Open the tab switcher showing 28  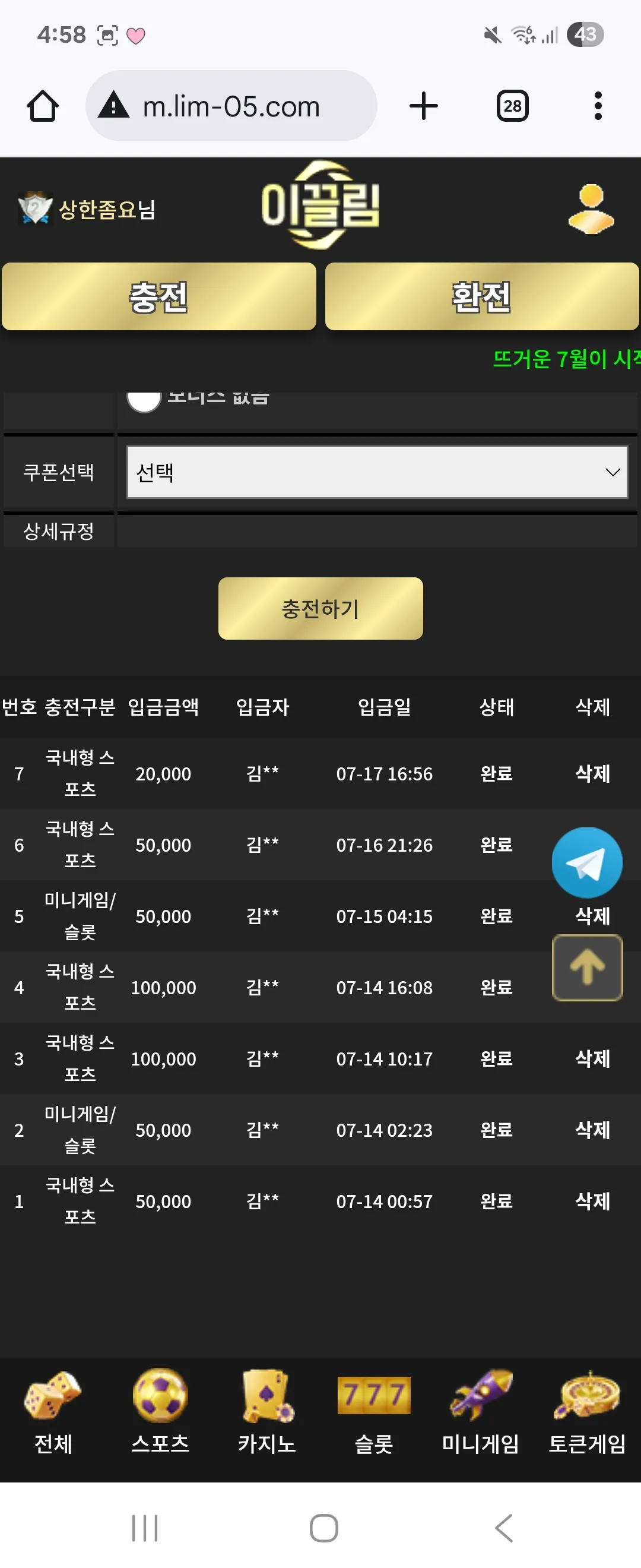(x=512, y=106)
